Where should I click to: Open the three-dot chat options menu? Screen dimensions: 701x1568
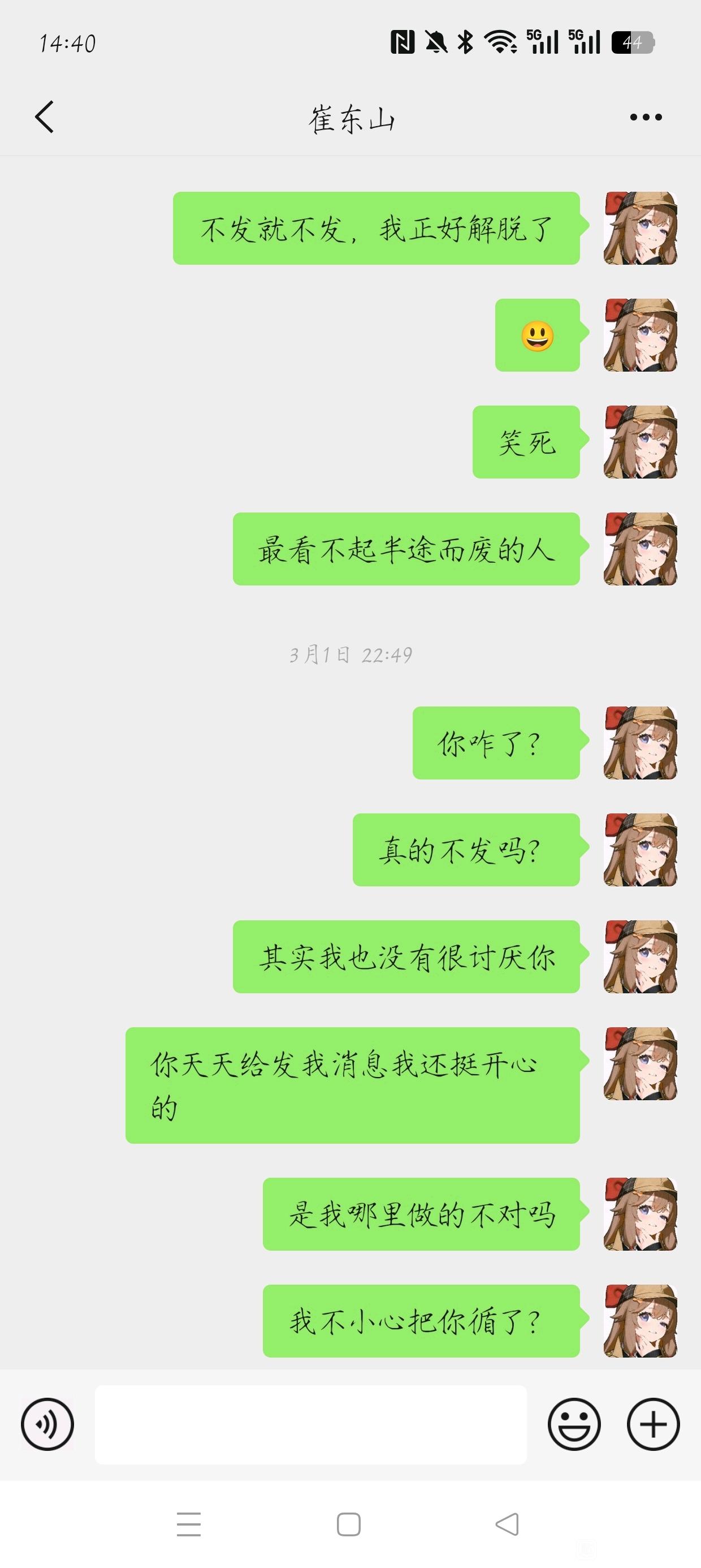[646, 117]
